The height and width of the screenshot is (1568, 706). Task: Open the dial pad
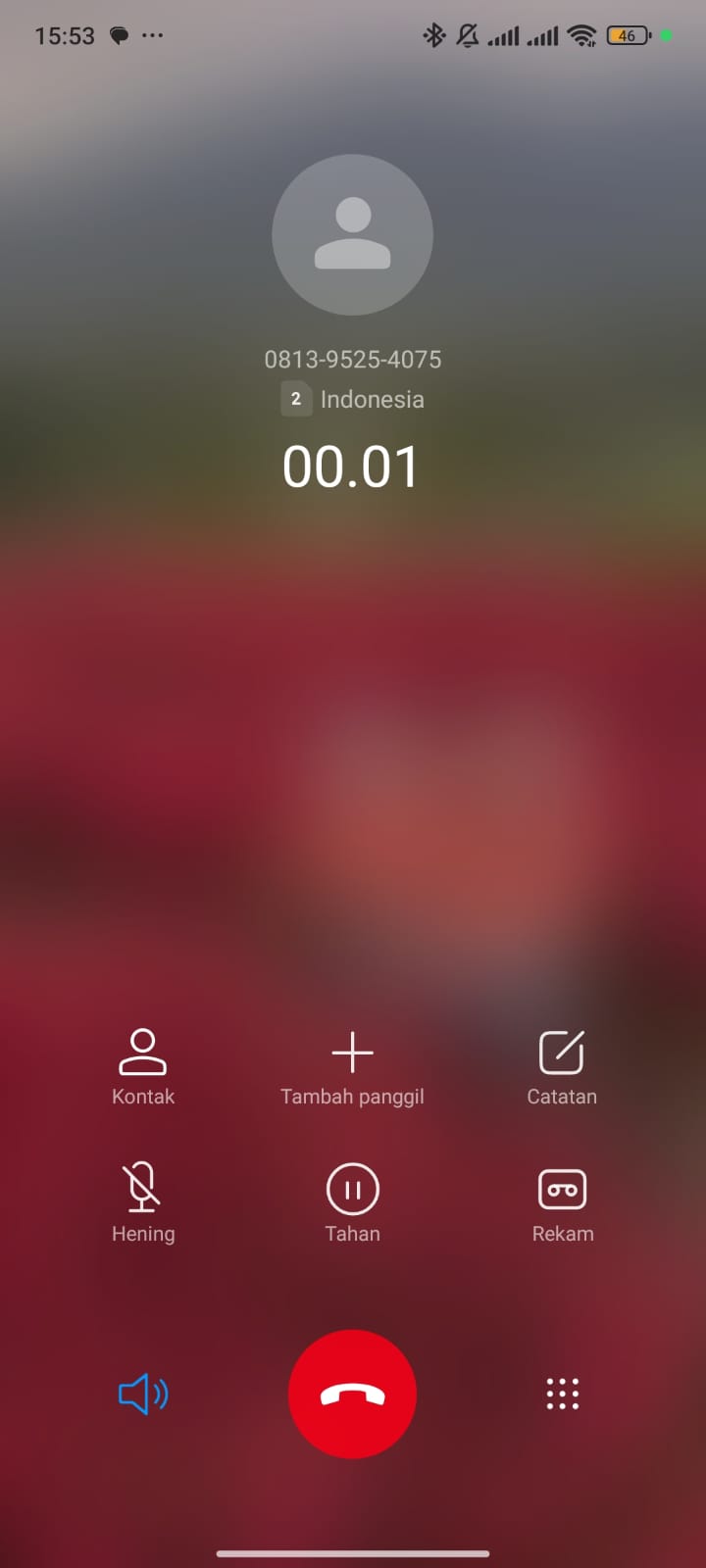click(562, 1394)
